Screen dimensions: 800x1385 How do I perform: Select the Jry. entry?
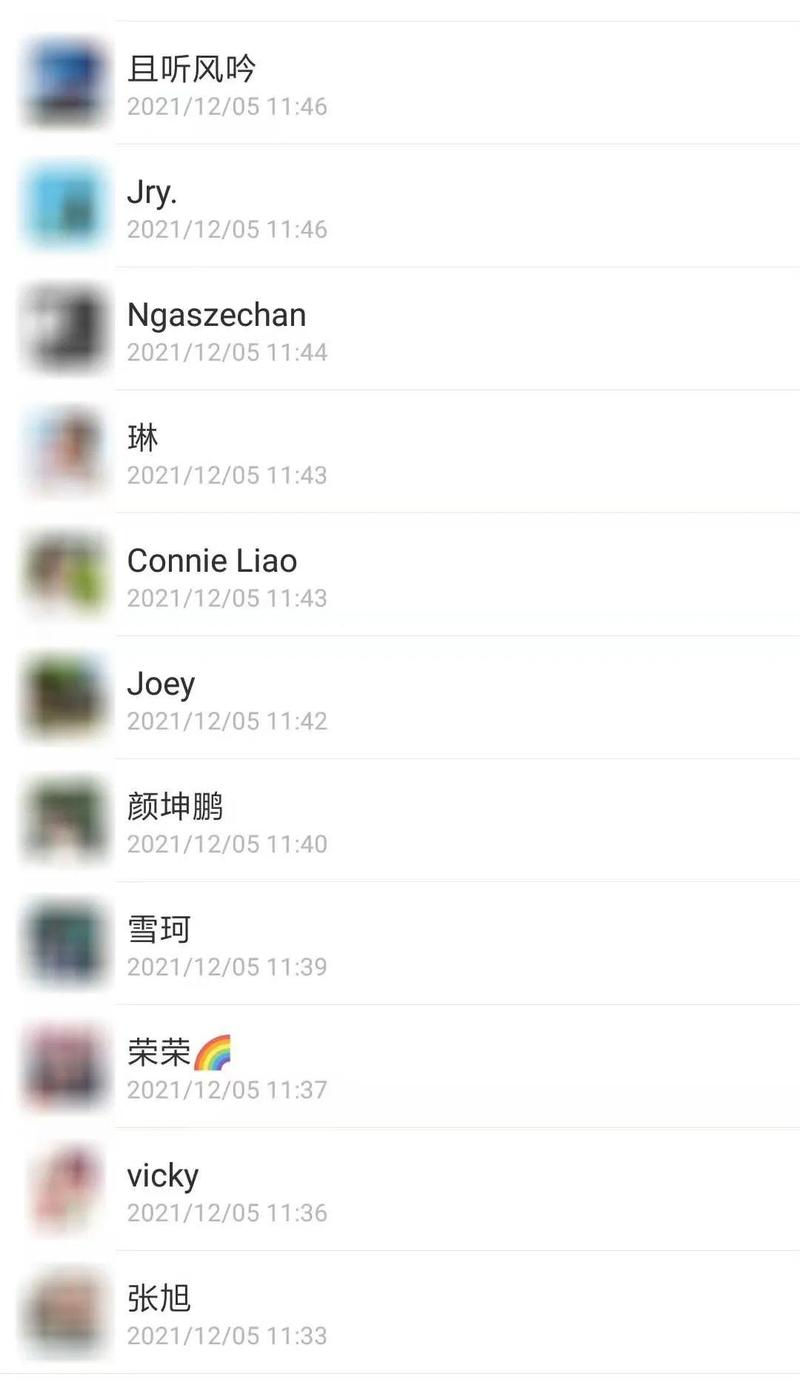tap(400, 207)
